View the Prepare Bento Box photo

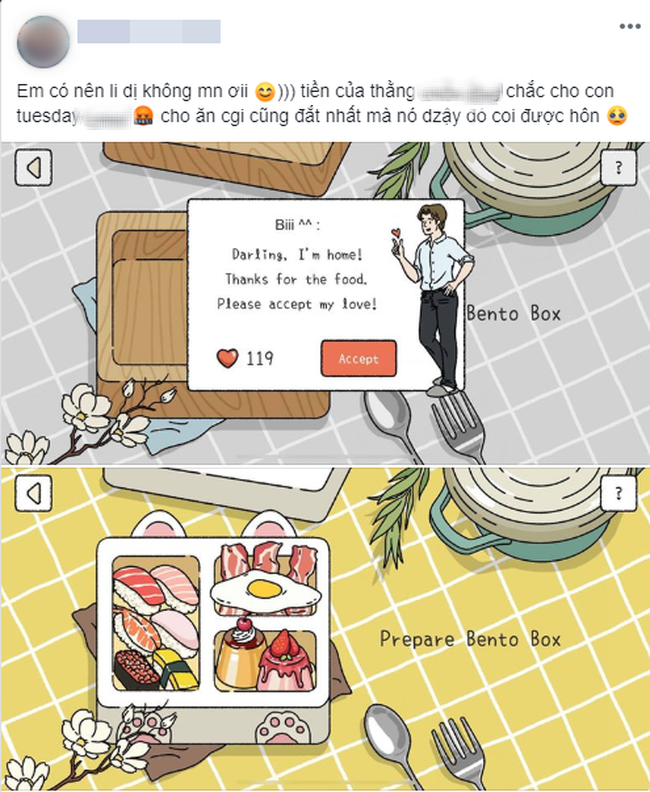coord(325,629)
